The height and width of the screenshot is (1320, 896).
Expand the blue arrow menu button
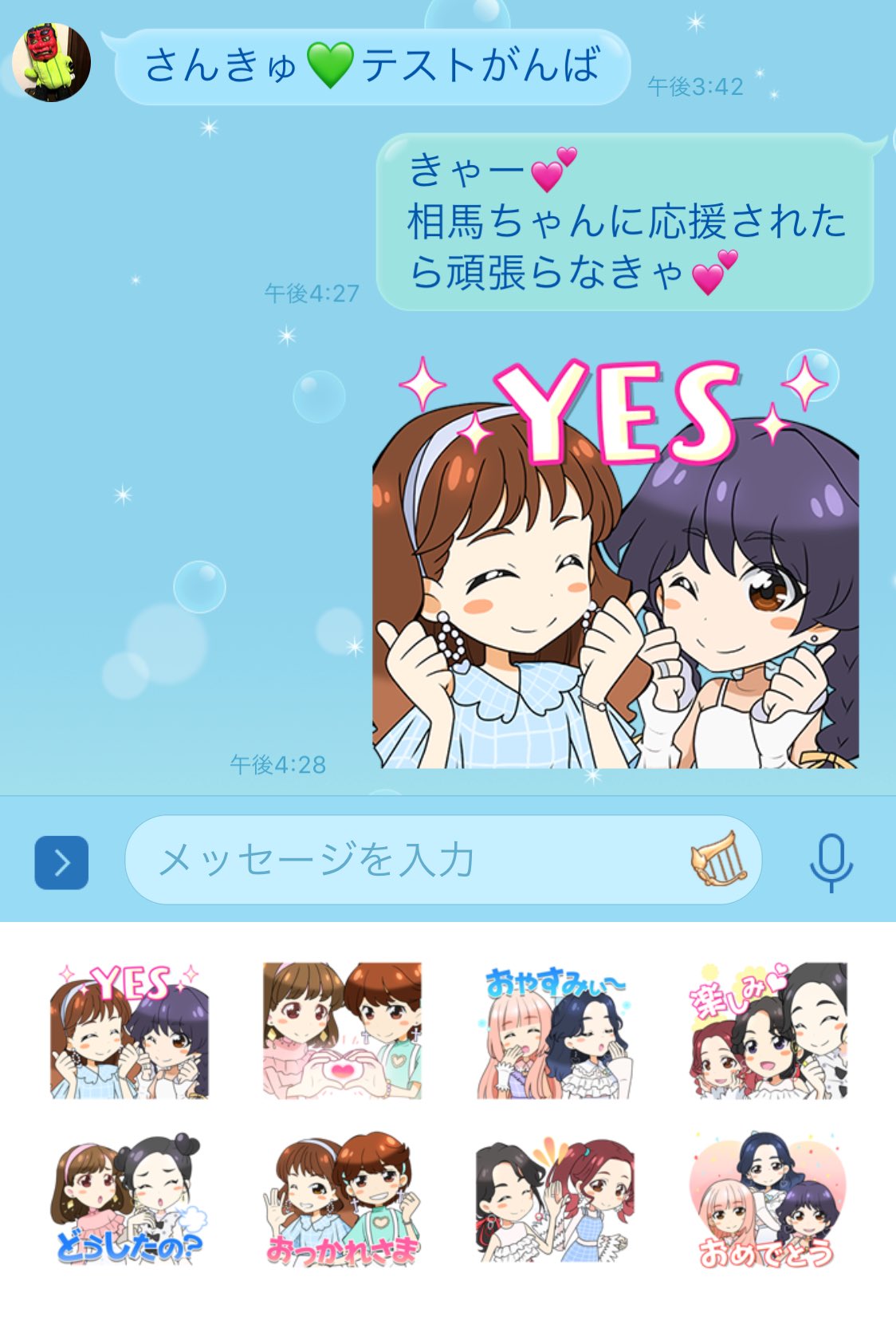[x=61, y=862]
